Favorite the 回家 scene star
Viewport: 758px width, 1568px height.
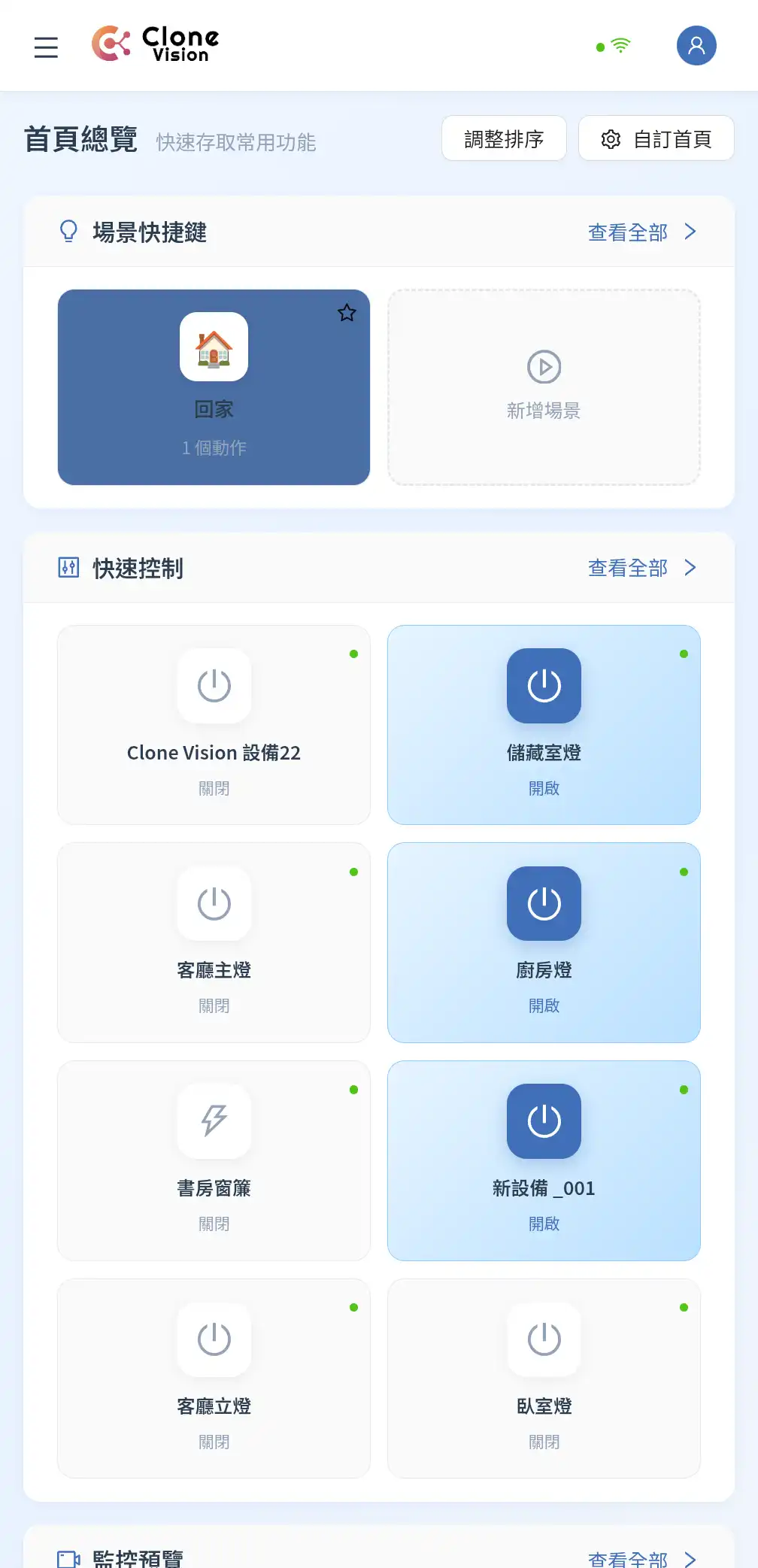[347, 313]
